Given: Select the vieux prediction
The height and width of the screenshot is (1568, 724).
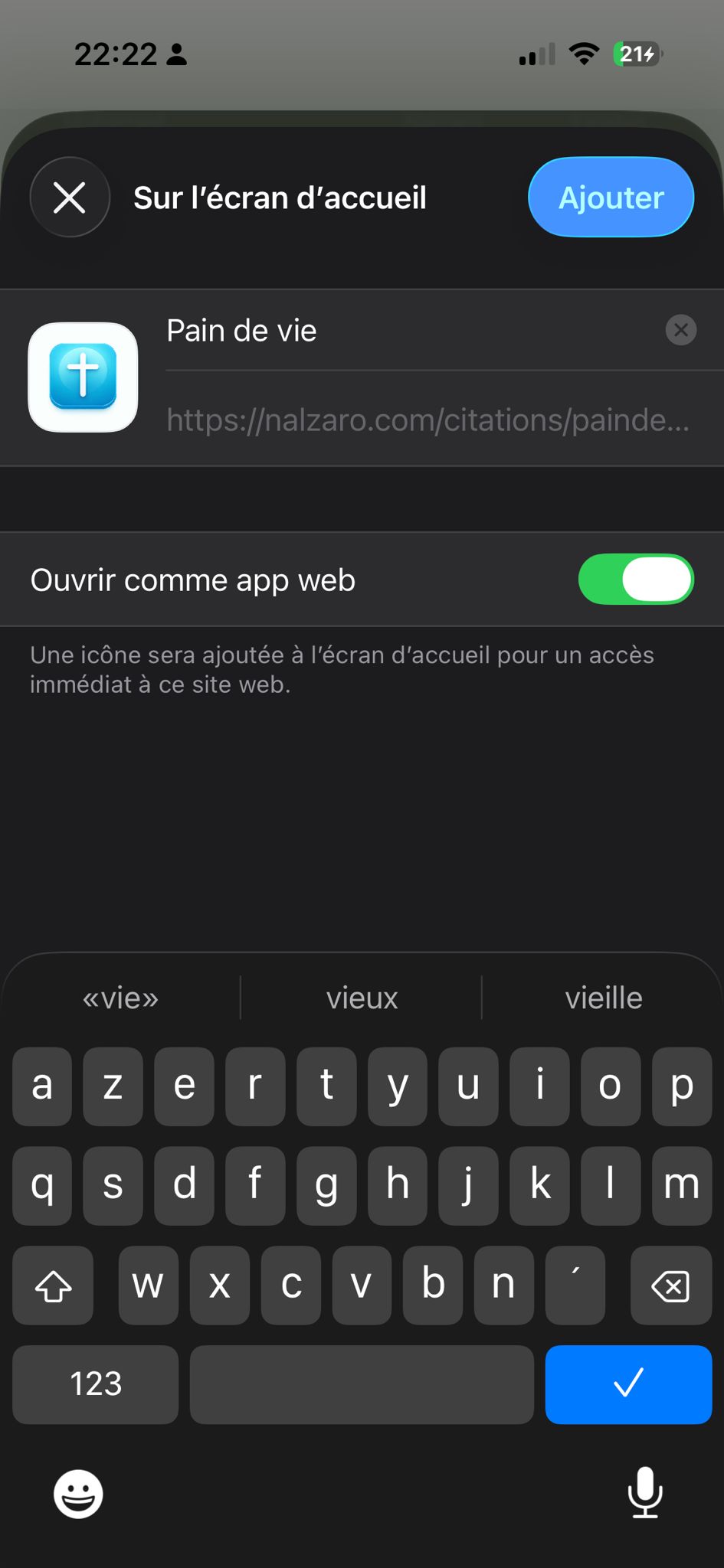Looking at the screenshot, I should click(362, 997).
